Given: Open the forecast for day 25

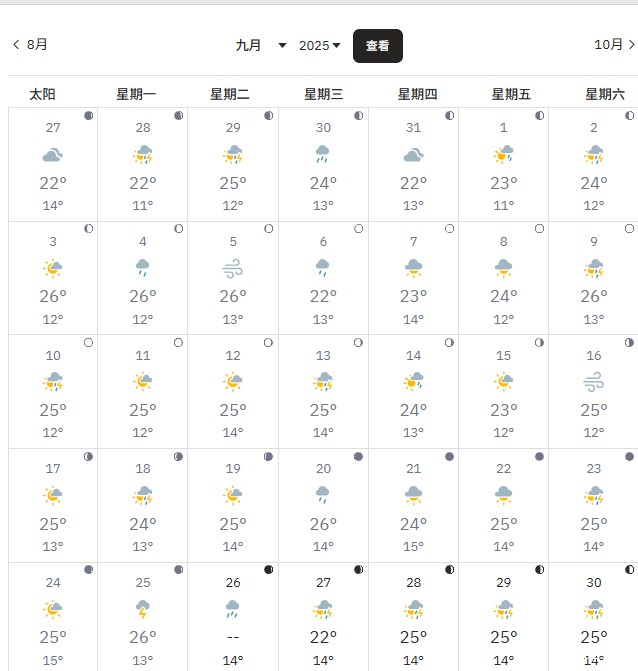Looking at the screenshot, I should [142, 616].
